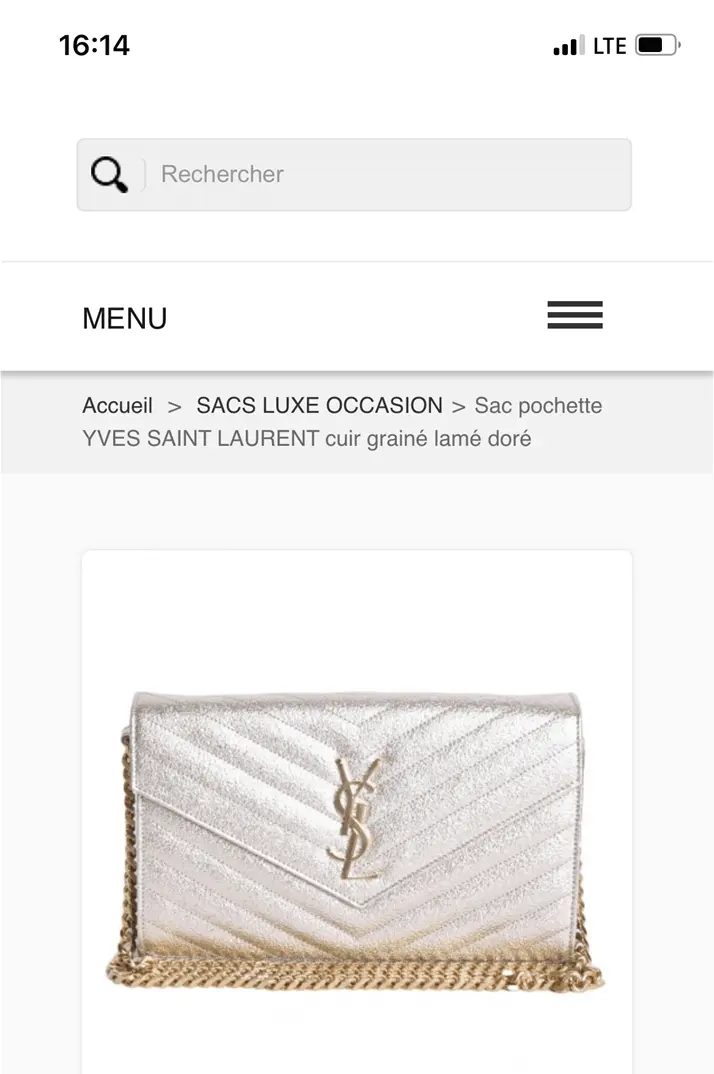The width and height of the screenshot is (714, 1074).
Task: Open the hamburger MENU button
Action: 574,316
